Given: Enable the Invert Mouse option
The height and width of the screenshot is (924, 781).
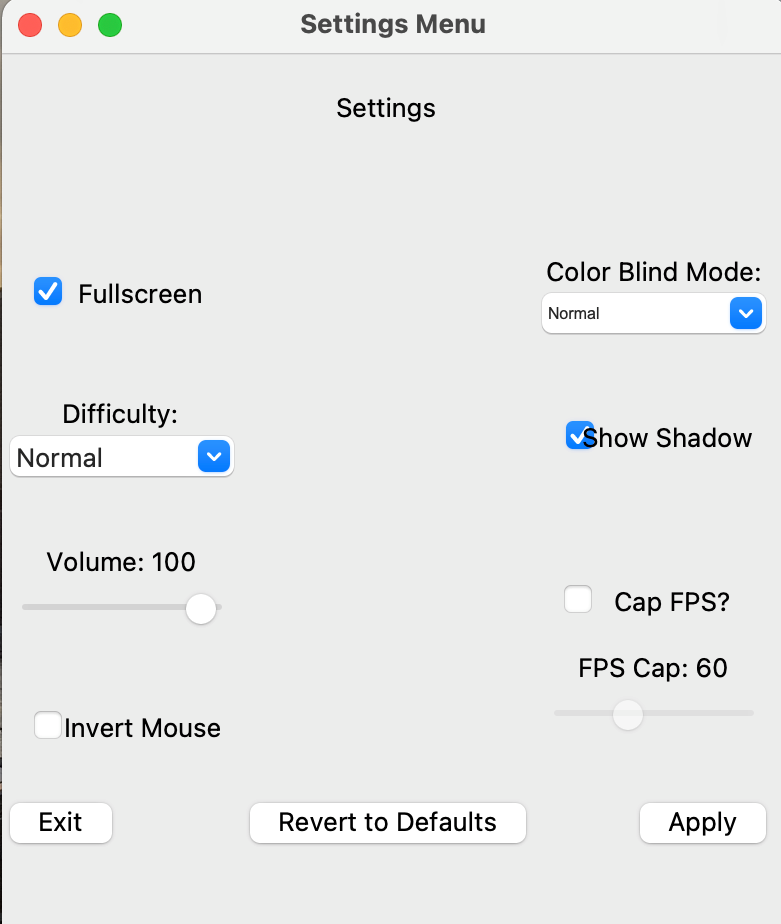Looking at the screenshot, I should click(x=48, y=725).
